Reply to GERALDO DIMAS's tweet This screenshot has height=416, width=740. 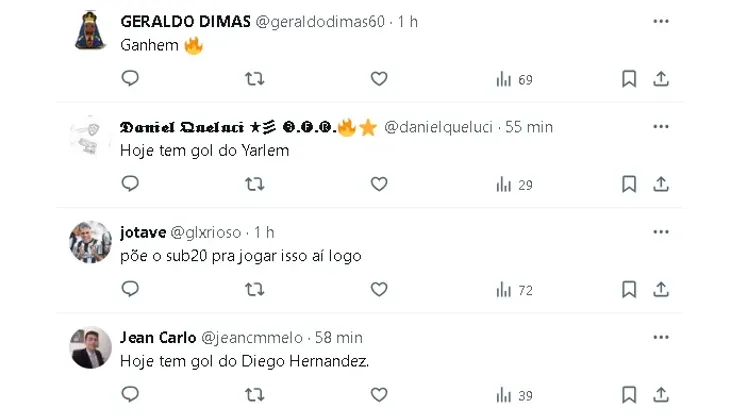click(x=130, y=78)
